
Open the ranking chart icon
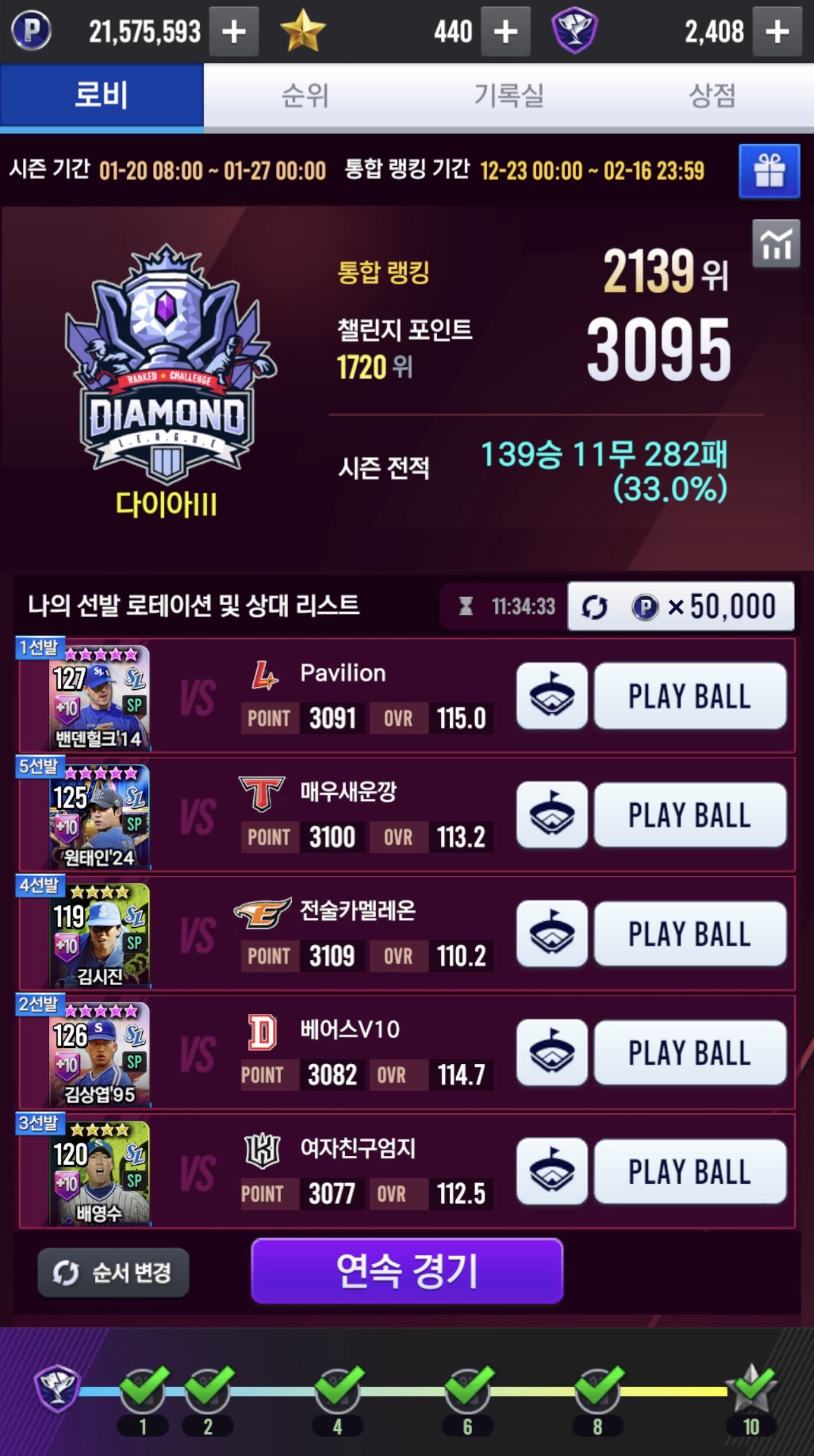point(775,244)
